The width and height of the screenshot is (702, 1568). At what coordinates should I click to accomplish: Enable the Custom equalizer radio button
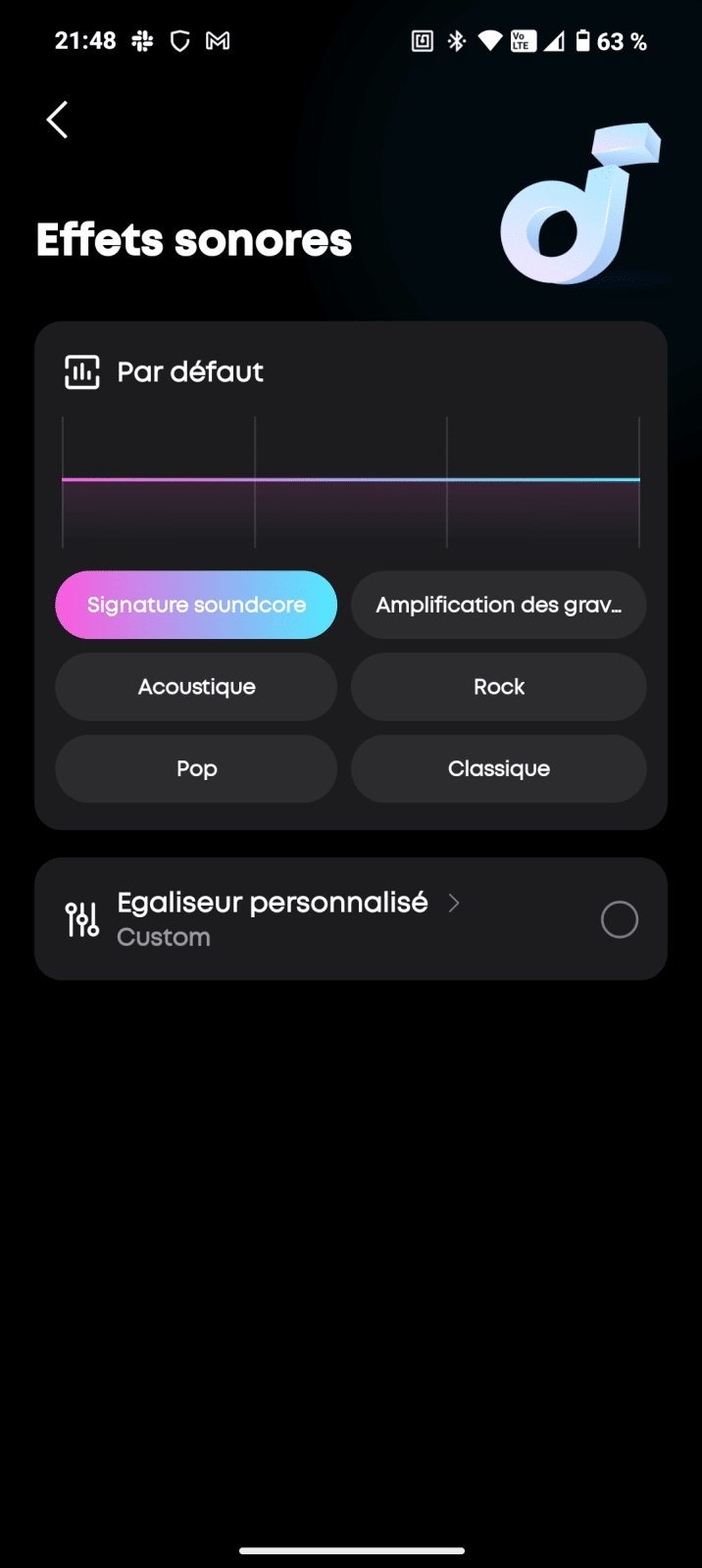point(619,919)
